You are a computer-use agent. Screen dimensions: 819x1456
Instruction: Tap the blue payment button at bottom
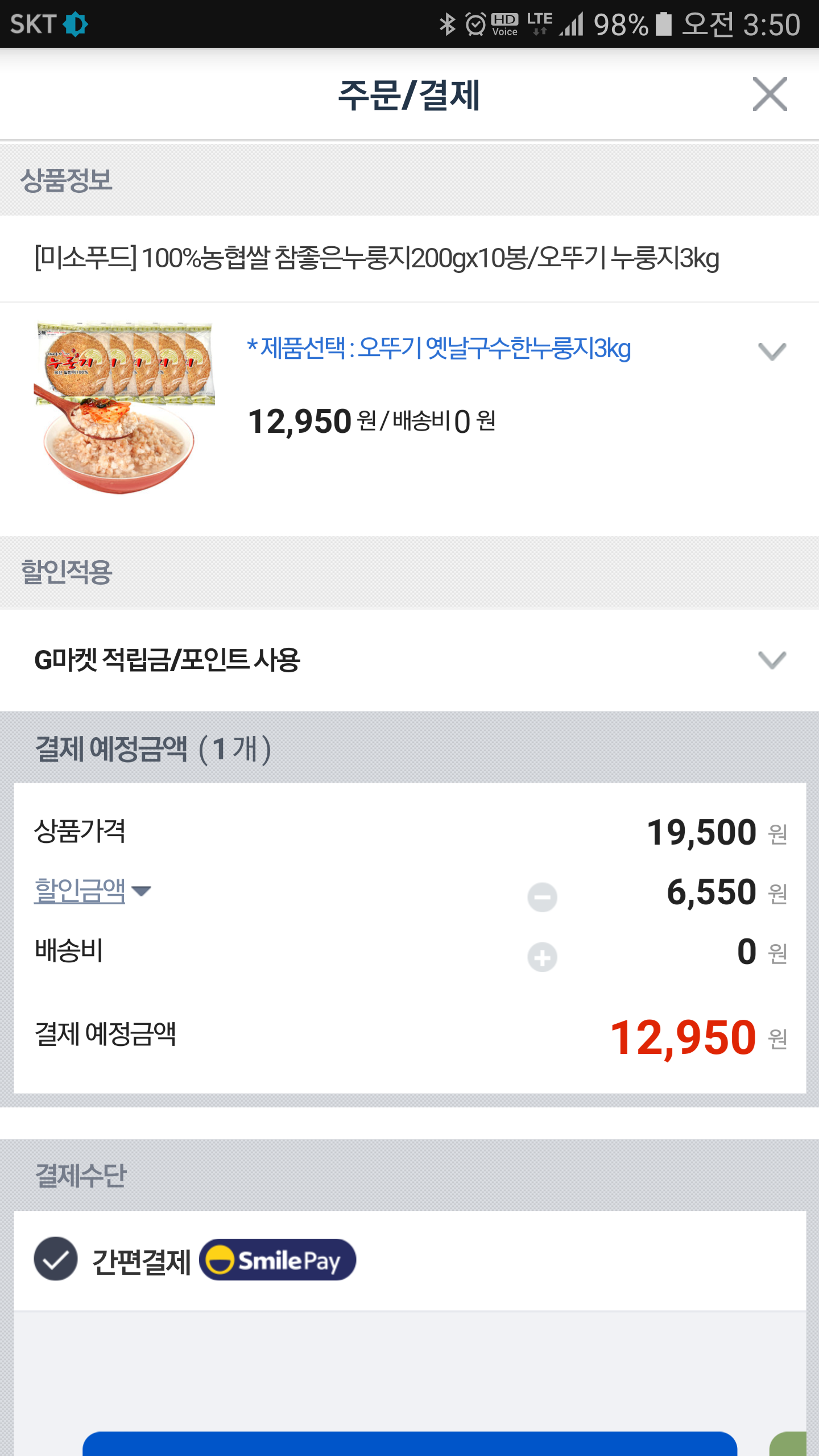coord(409,1443)
